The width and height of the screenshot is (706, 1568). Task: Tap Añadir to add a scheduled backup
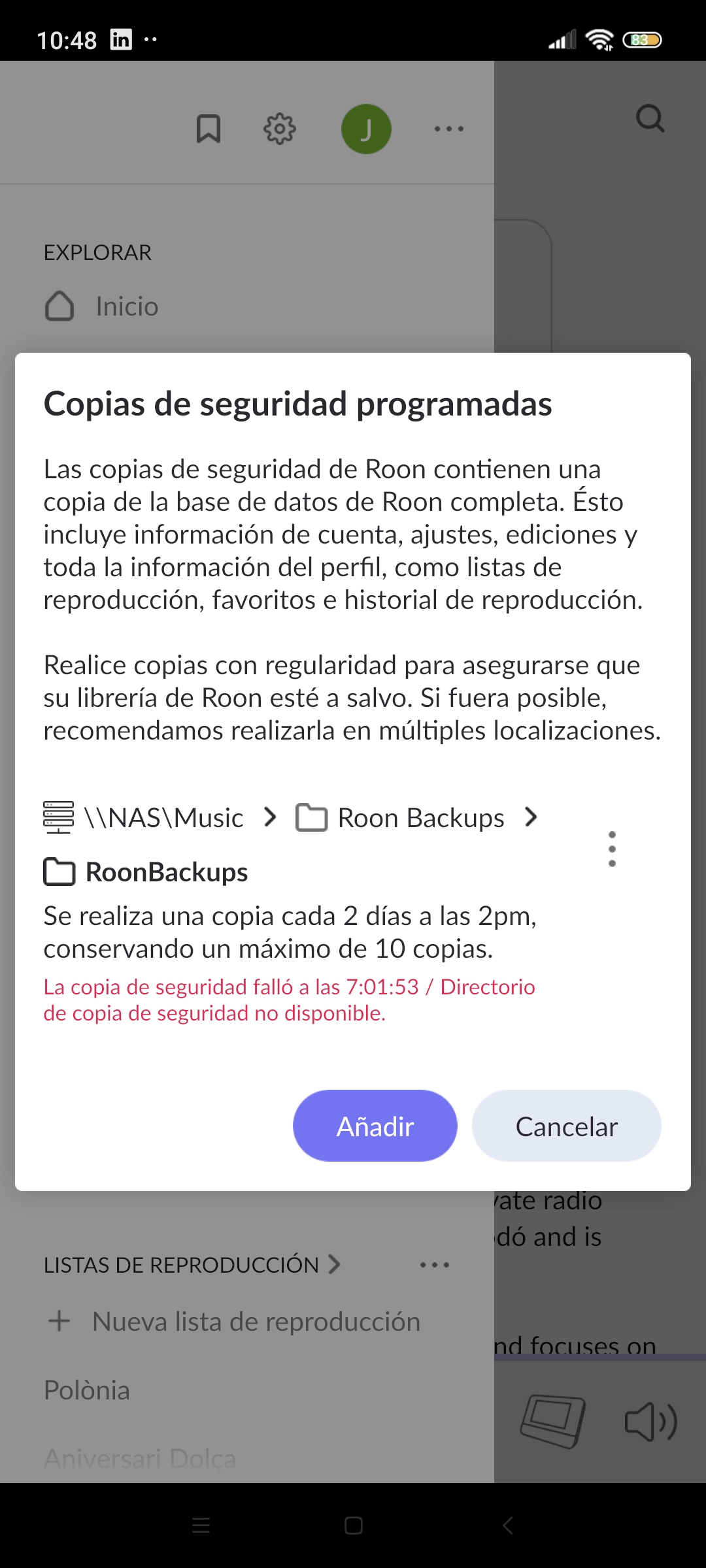click(x=375, y=1126)
